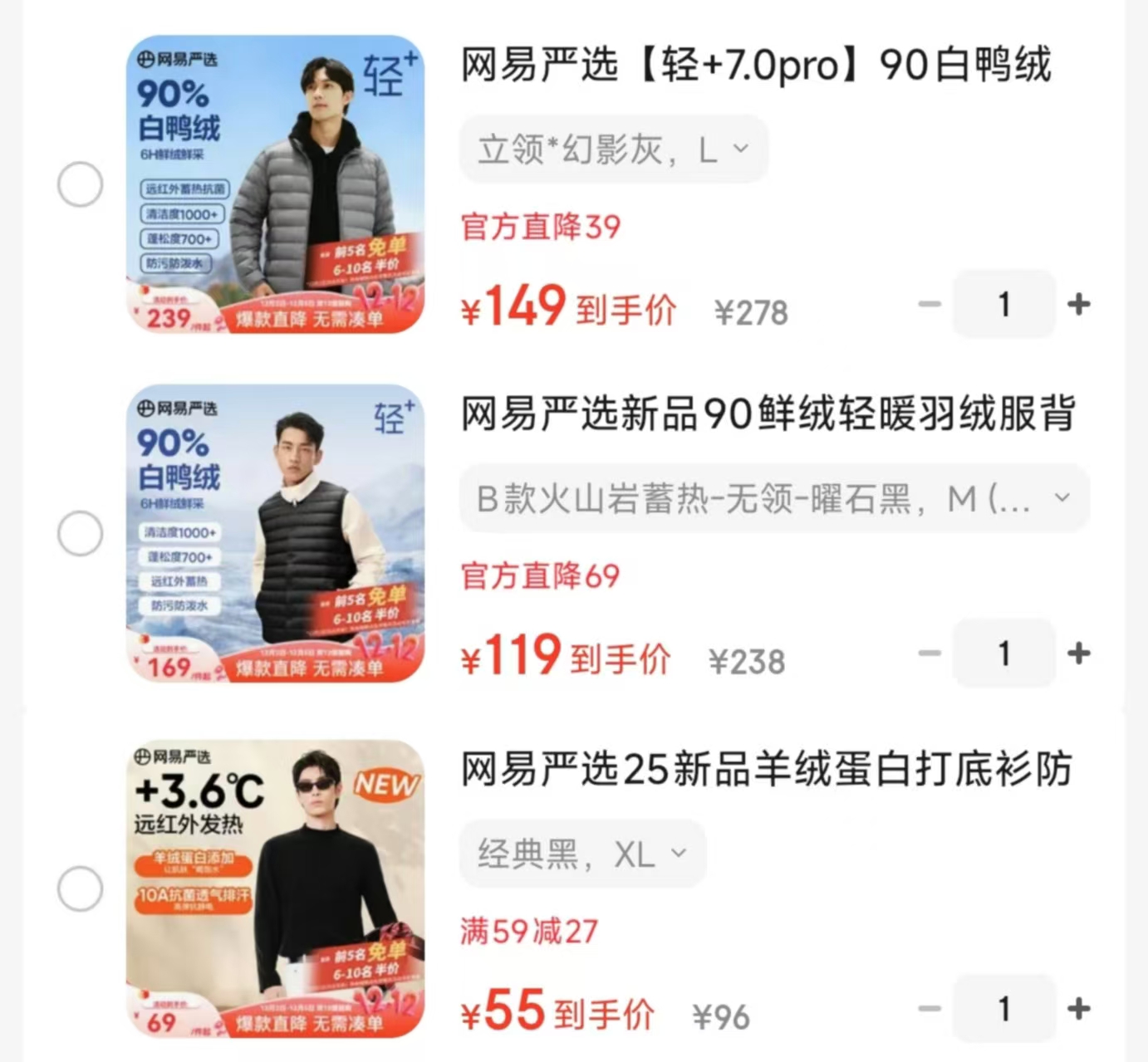Edit the quantity field of the ¥149 jacket
Image resolution: width=1148 pixels, height=1062 pixels.
[x=1003, y=304]
